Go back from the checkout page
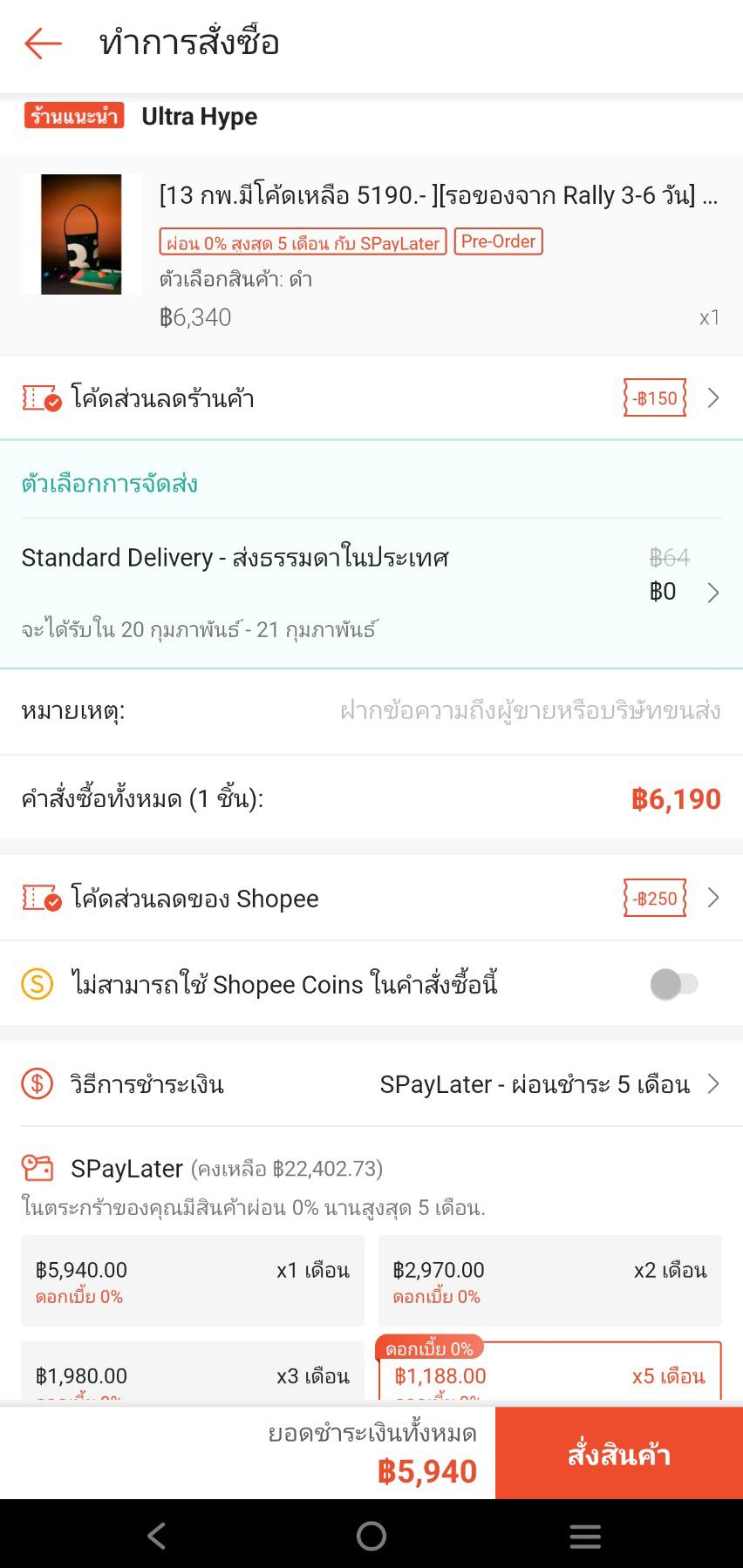743x1568 pixels. coord(43,43)
